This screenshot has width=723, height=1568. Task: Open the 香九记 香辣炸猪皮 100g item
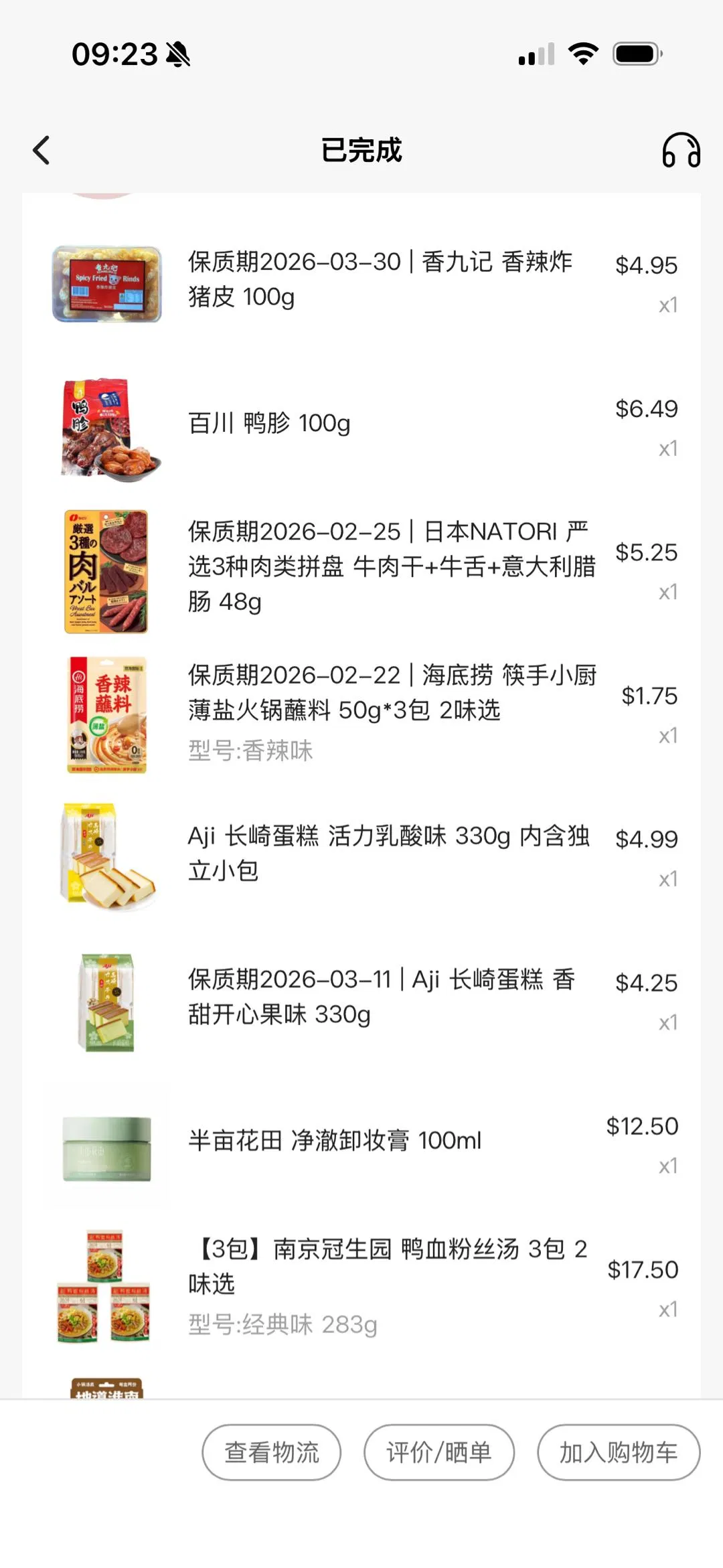(x=380, y=279)
